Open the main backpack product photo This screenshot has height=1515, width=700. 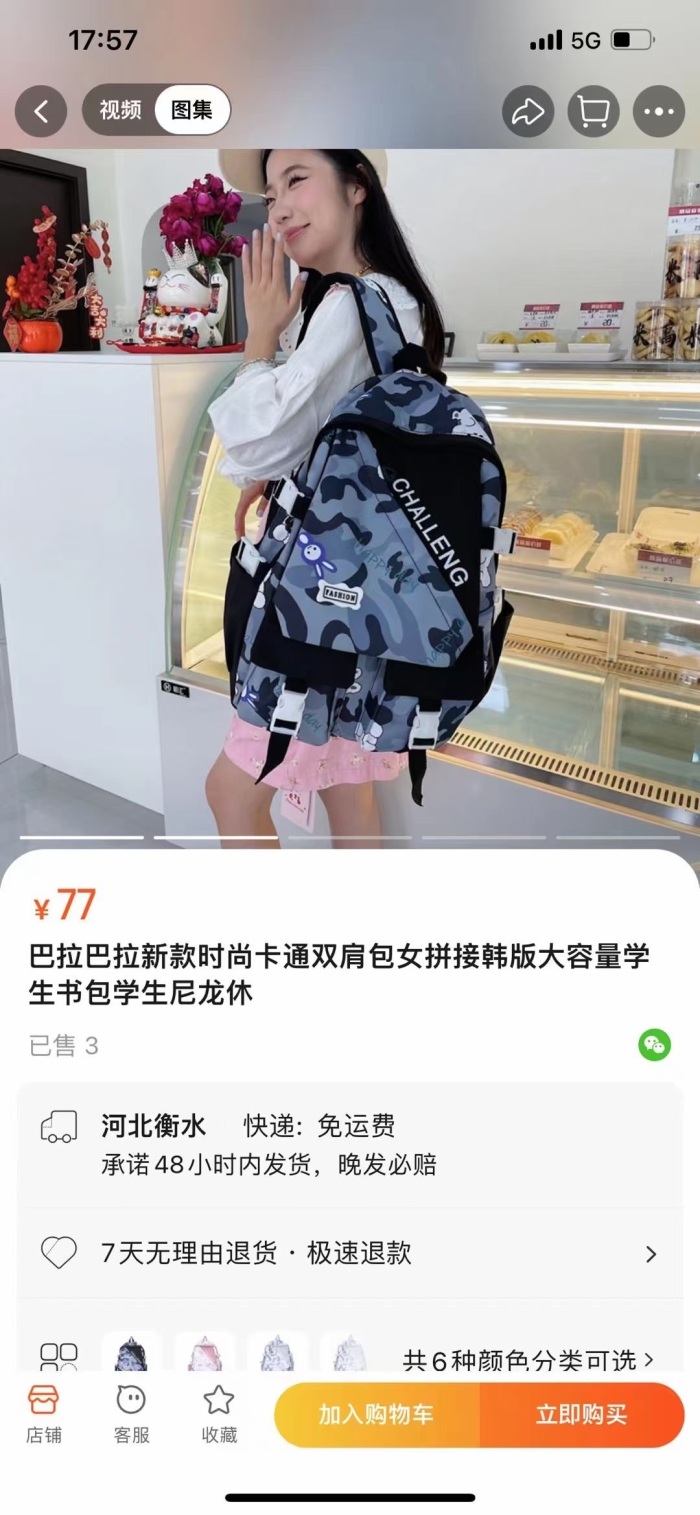(350, 500)
